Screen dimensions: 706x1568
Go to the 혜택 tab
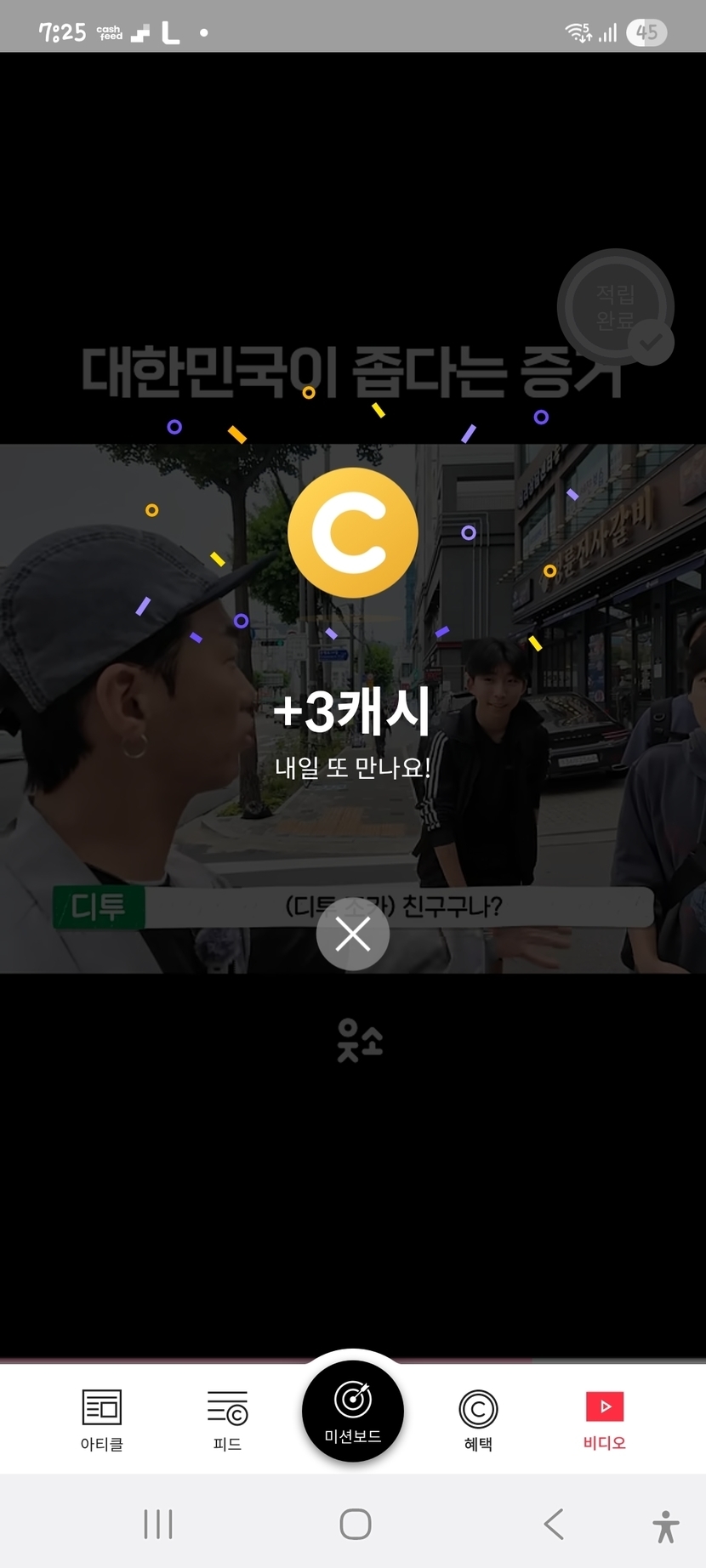click(x=478, y=1419)
